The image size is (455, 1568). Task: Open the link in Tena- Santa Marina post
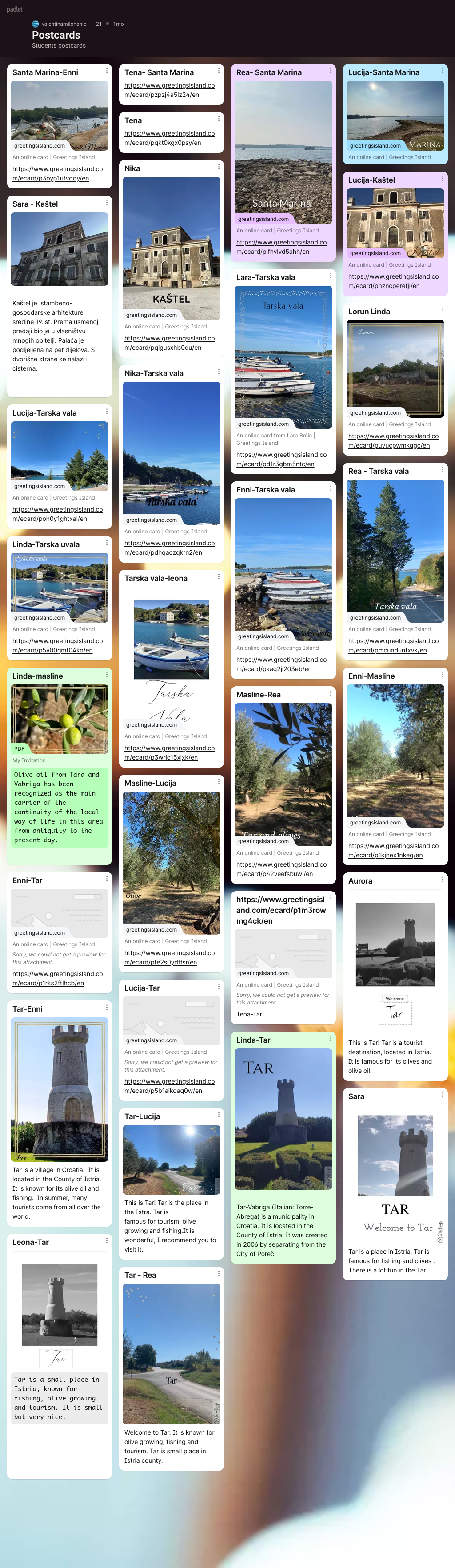(169, 90)
